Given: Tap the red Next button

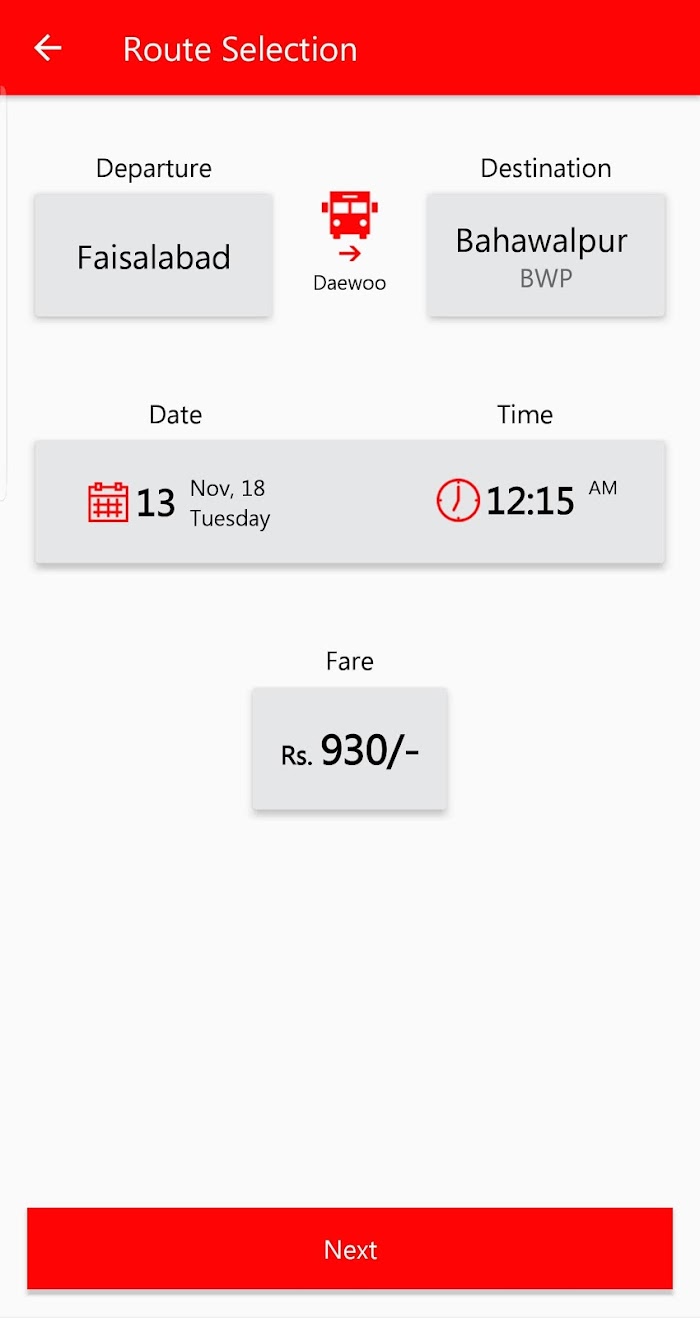Looking at the screenshot, I should pyautogui.click(x=350, y=1249).
